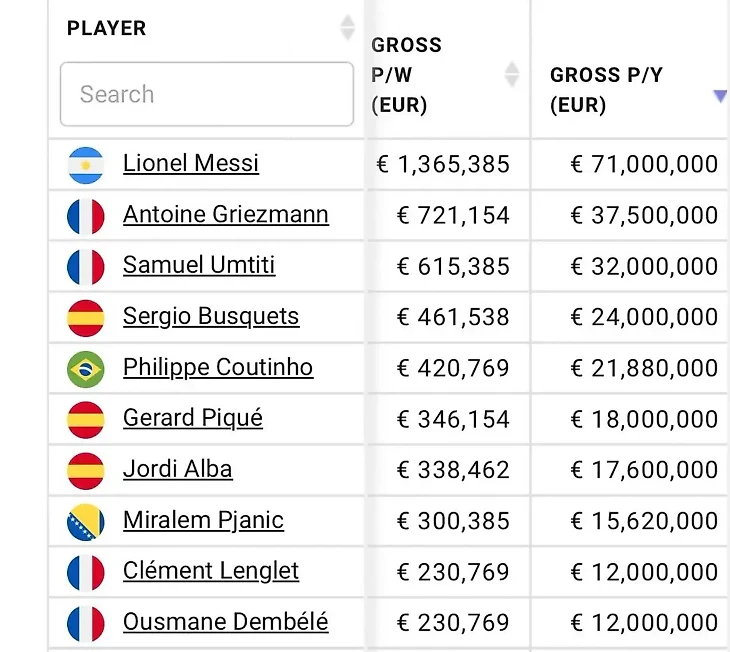Sort by Gross P/Y (EUR) arrow
Viewport: 730px width, 652px height.
(x=719, y=96)
